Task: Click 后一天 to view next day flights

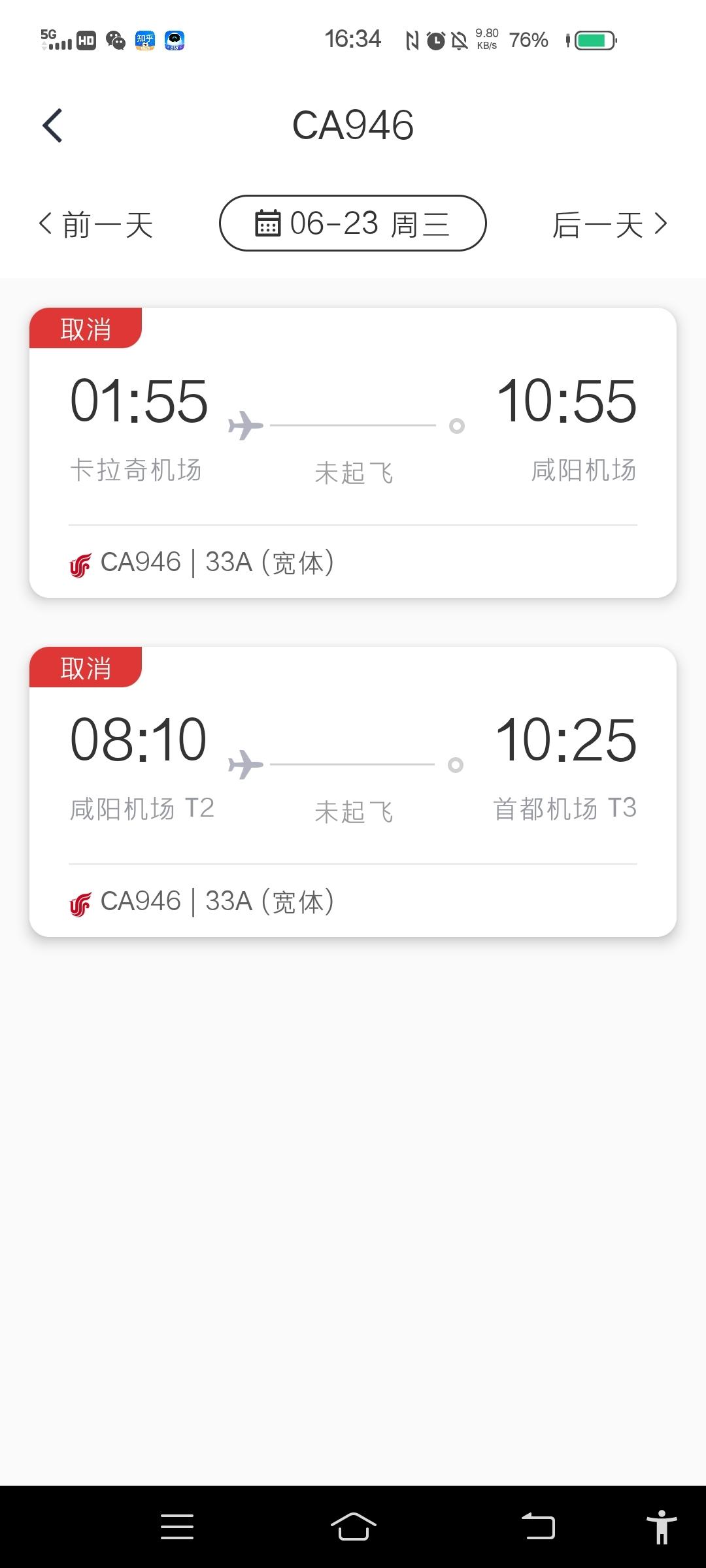Action: pyautogui.click(x=597, y=223)
